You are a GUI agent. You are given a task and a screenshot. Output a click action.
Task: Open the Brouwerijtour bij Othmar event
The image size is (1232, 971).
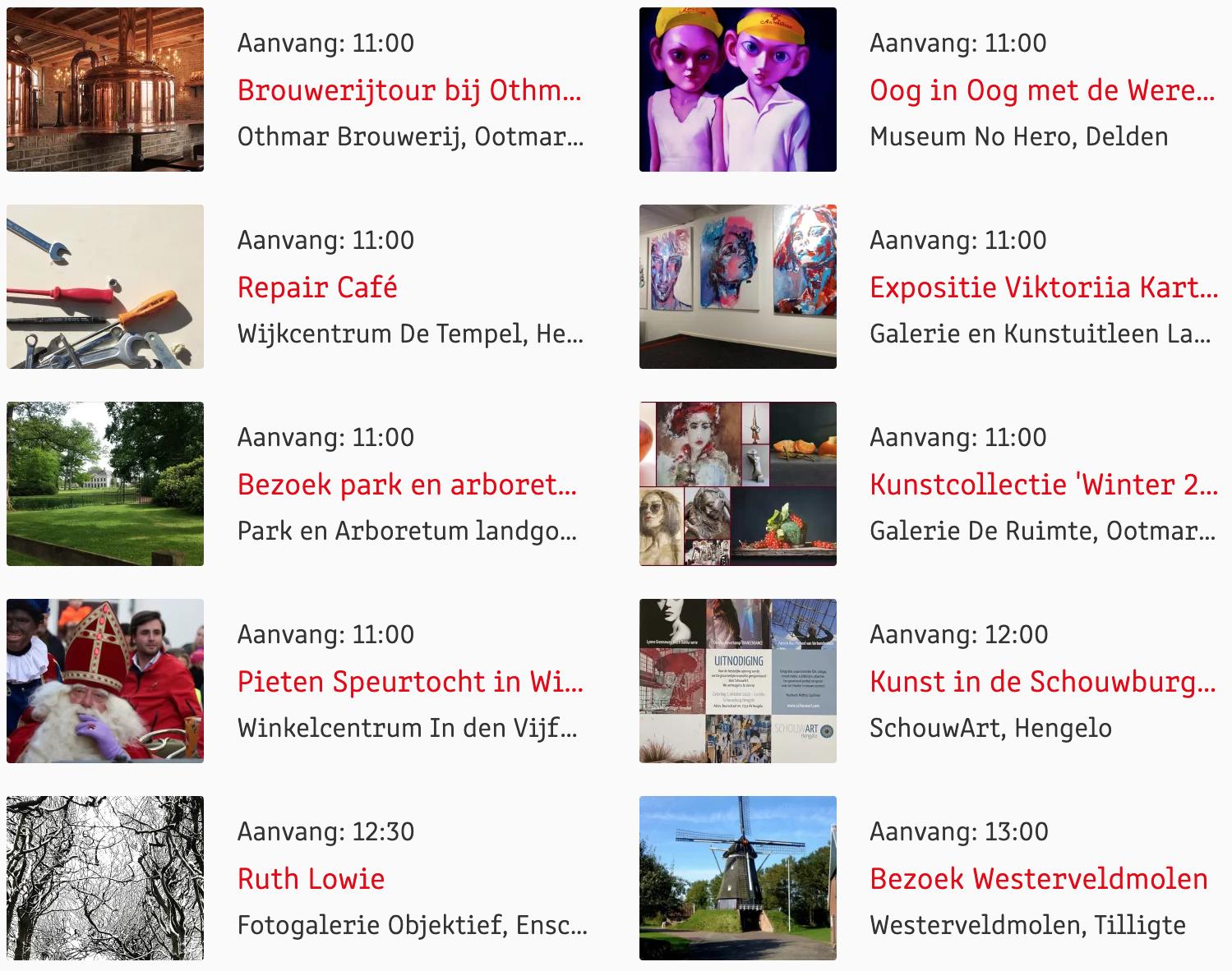[x=409, y=90]
